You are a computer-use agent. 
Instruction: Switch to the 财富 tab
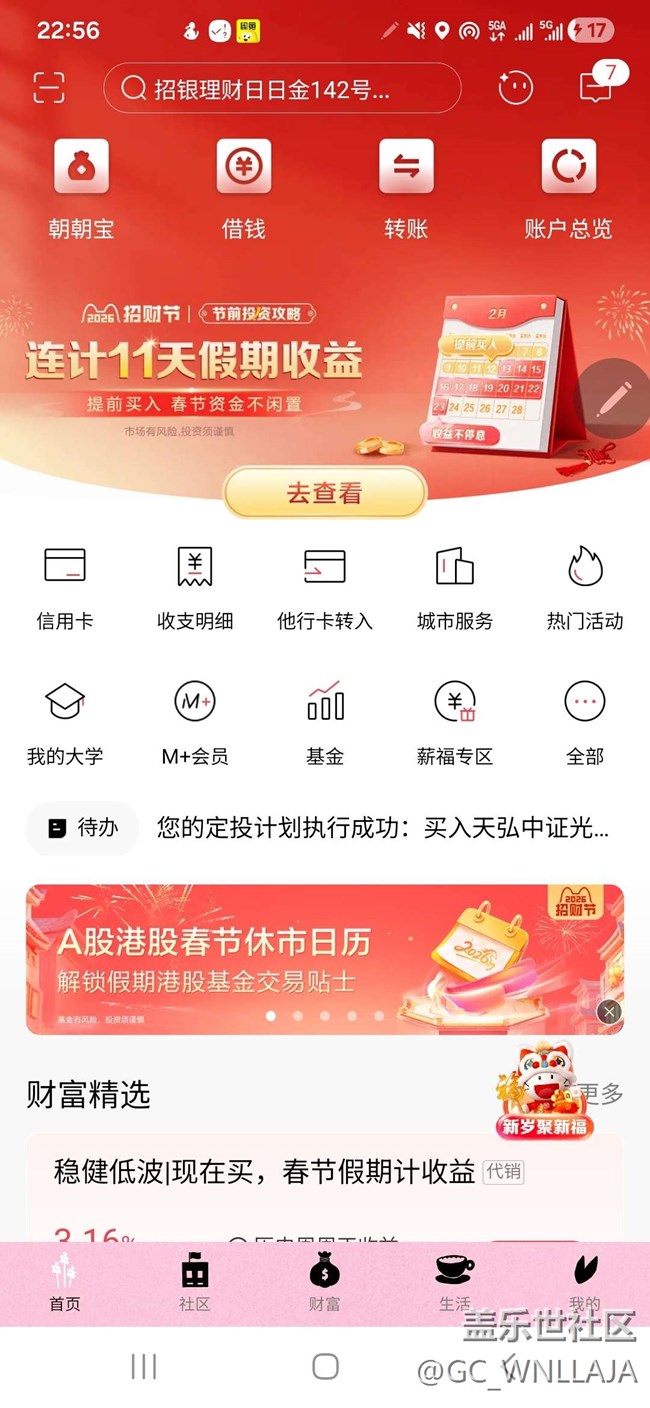click(325, 1284)
